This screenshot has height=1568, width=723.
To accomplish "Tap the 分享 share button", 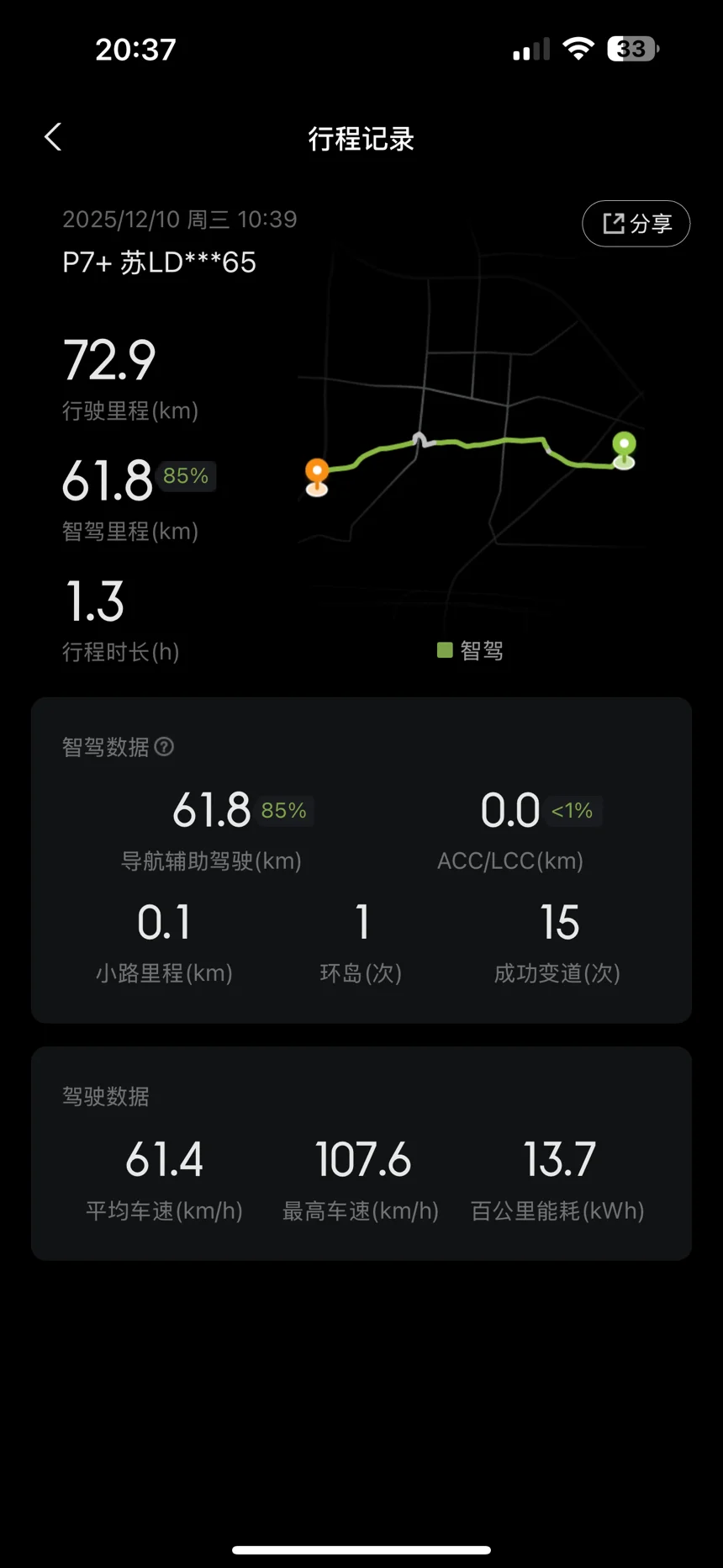I will coord(636,224).
